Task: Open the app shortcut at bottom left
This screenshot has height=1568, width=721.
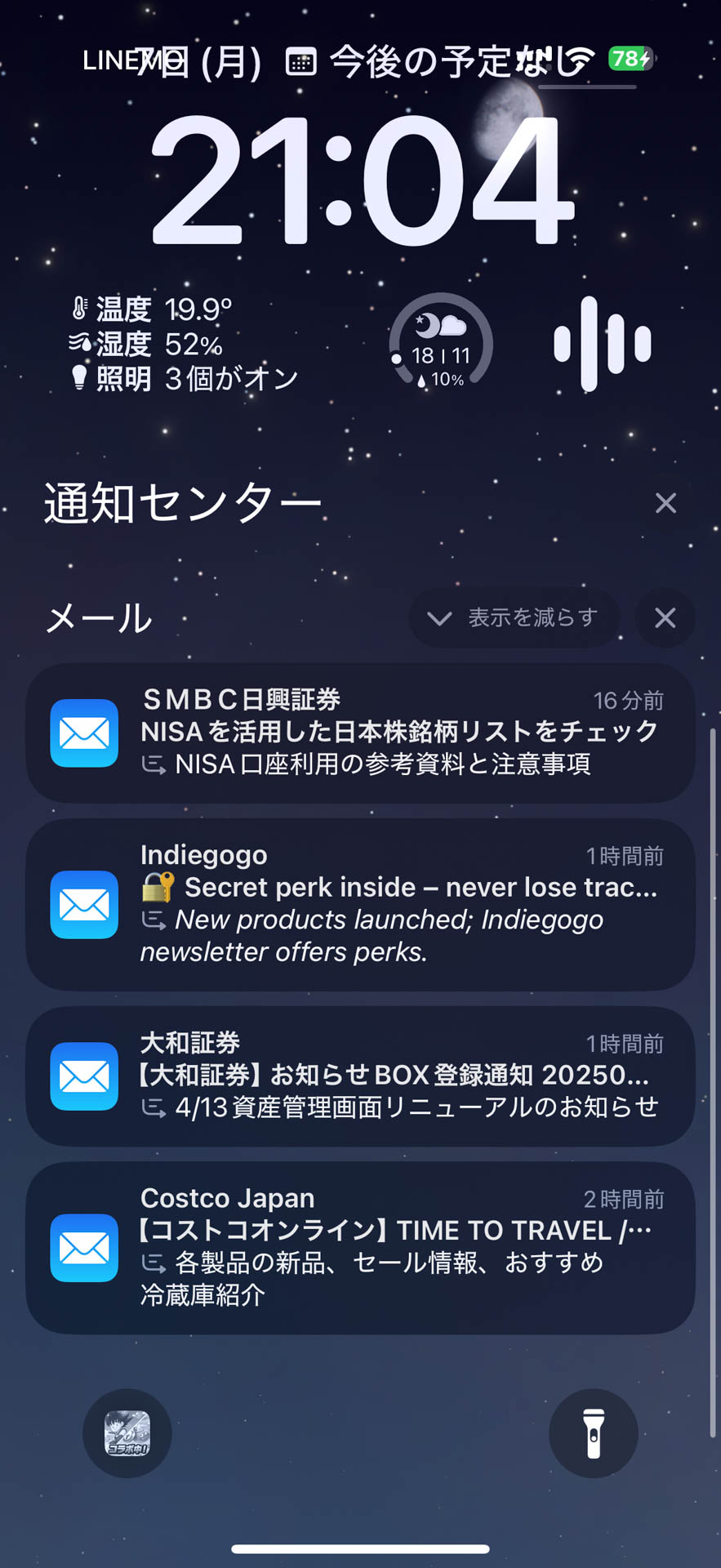Action: [127, 1434]
